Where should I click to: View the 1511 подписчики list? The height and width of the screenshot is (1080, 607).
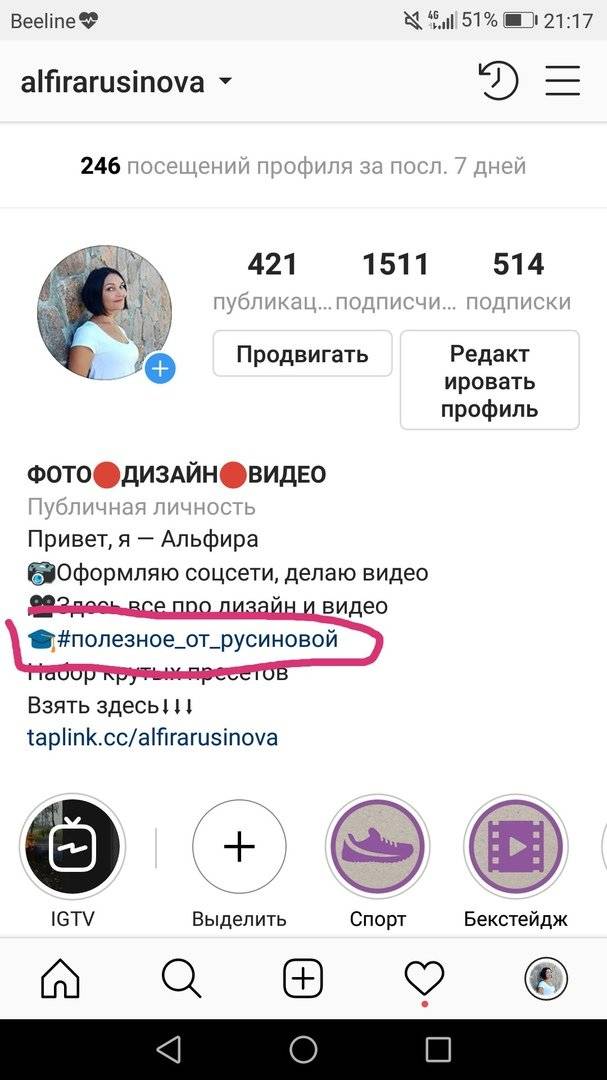pos(395,281)
